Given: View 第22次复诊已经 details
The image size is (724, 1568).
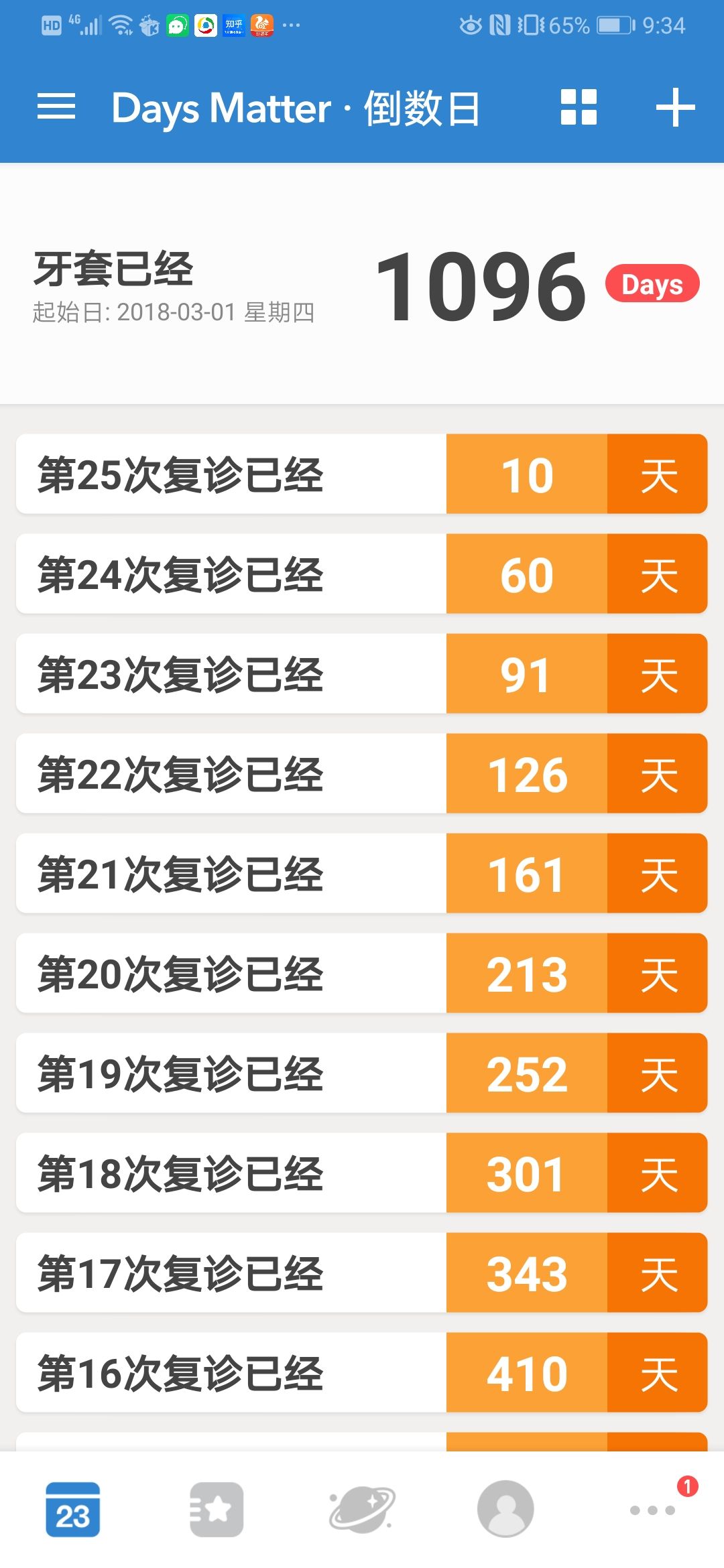Looking at the screenshot, I should click(362, 773).
